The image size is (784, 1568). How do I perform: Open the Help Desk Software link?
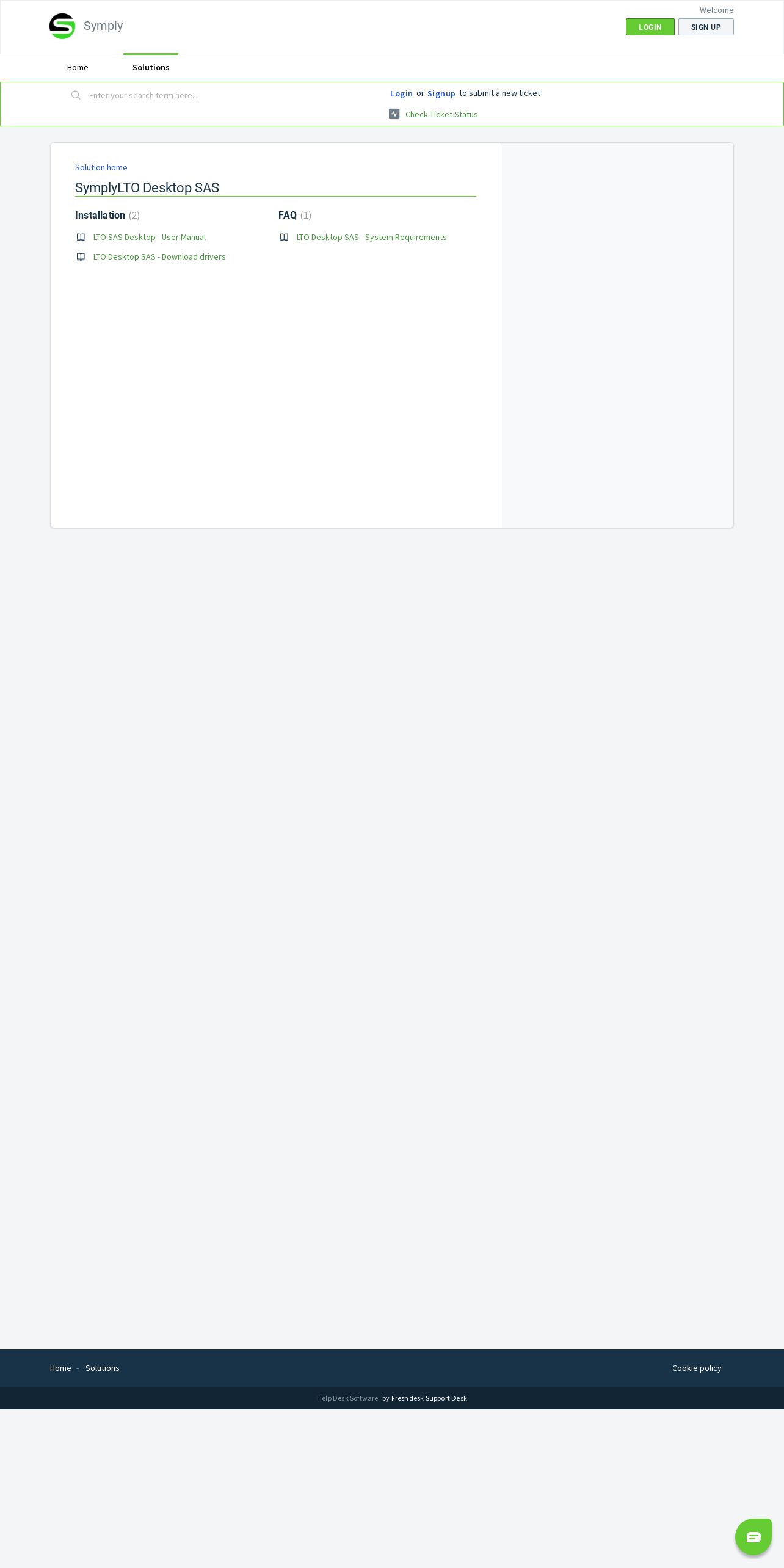point(347,1398)
